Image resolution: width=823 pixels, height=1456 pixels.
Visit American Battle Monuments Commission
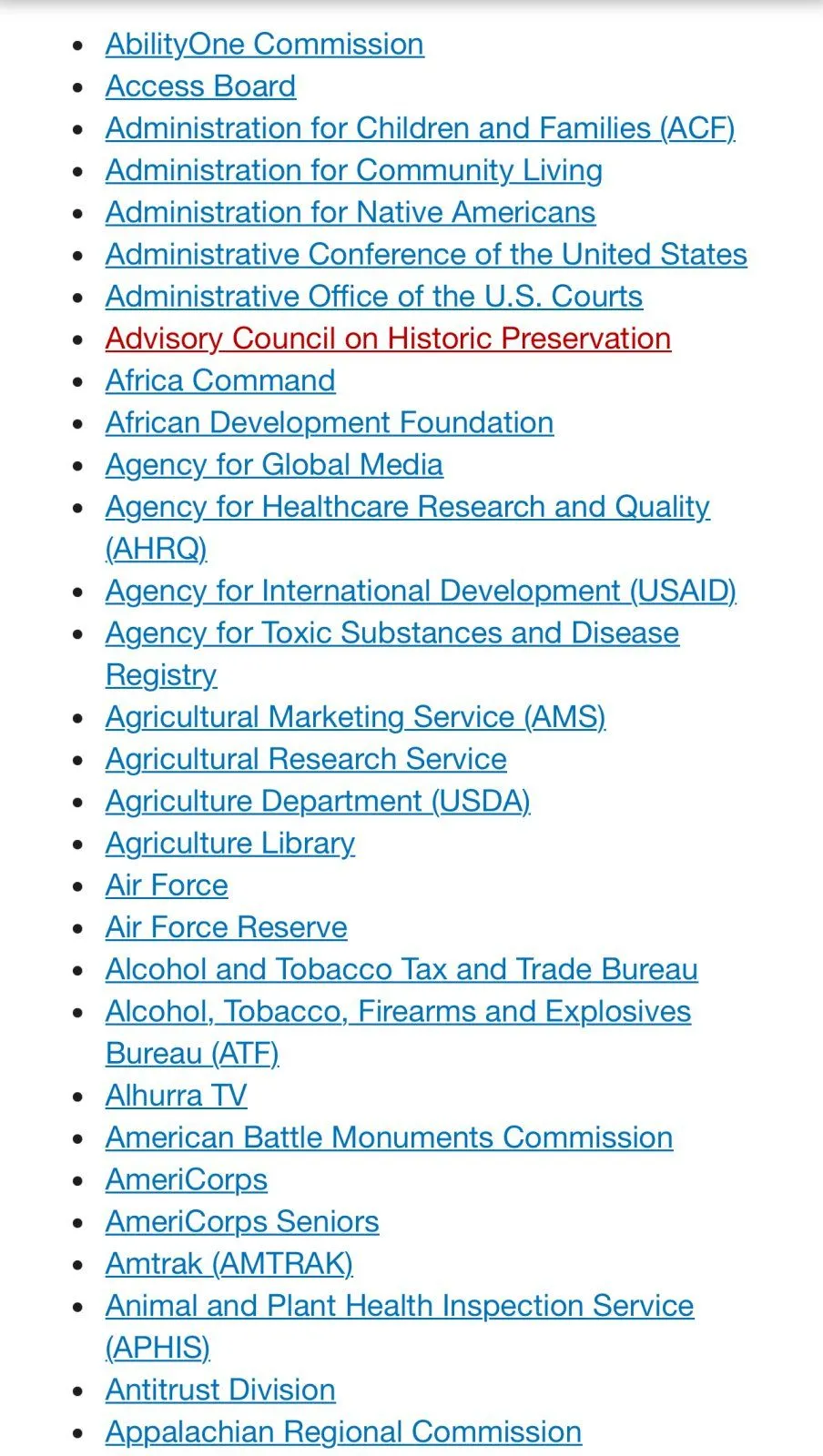(389, 1137)
